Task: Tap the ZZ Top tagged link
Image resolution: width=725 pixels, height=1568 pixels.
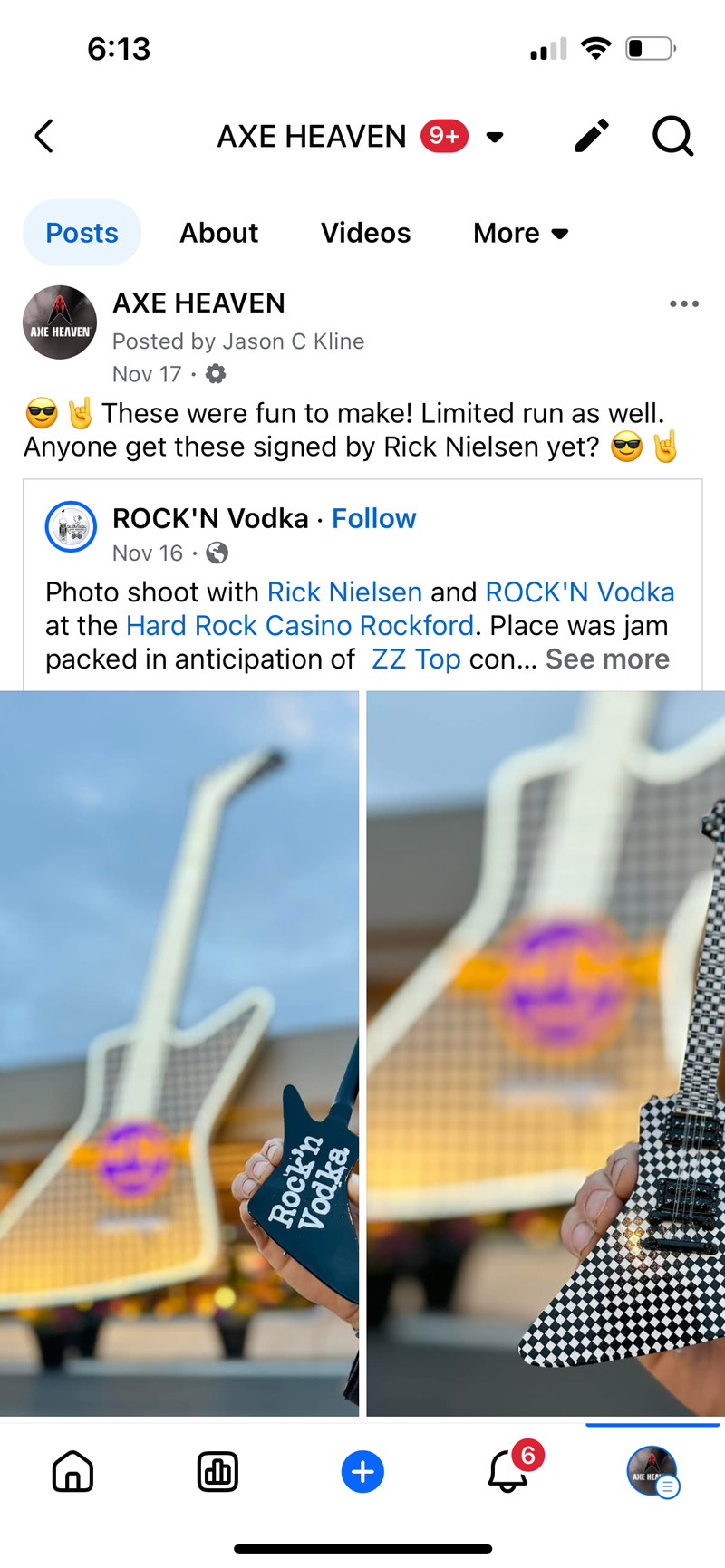Action: [416, 659]
